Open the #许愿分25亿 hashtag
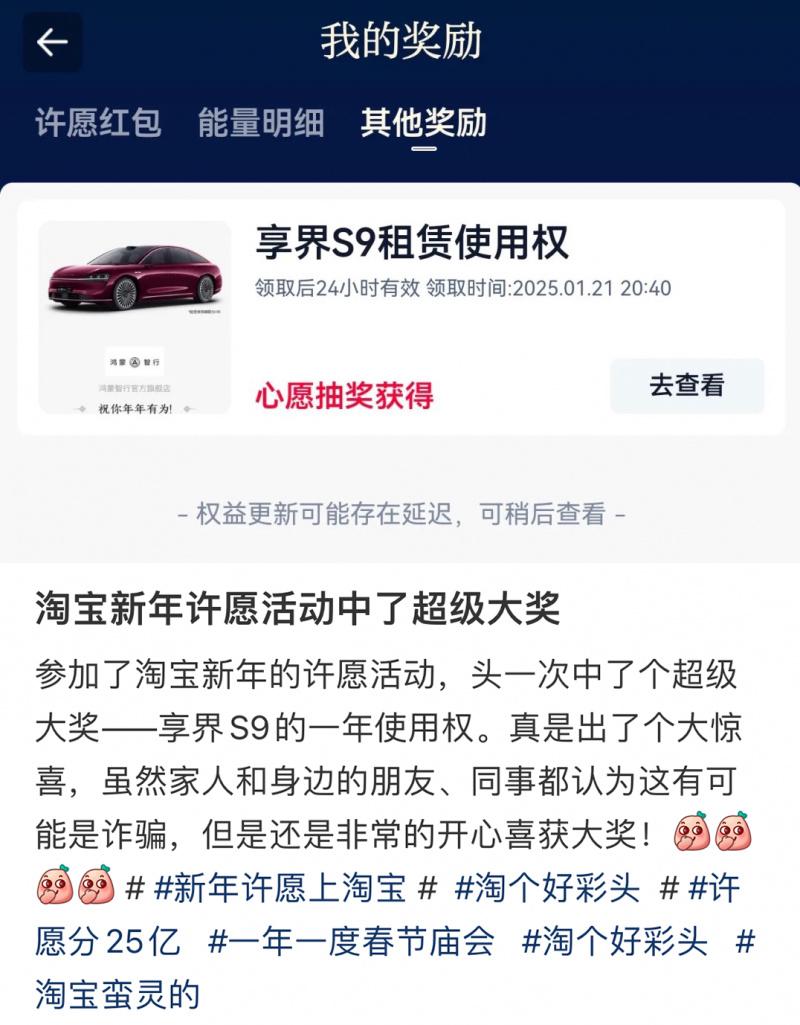800x1025 pixels. [108, 941]
